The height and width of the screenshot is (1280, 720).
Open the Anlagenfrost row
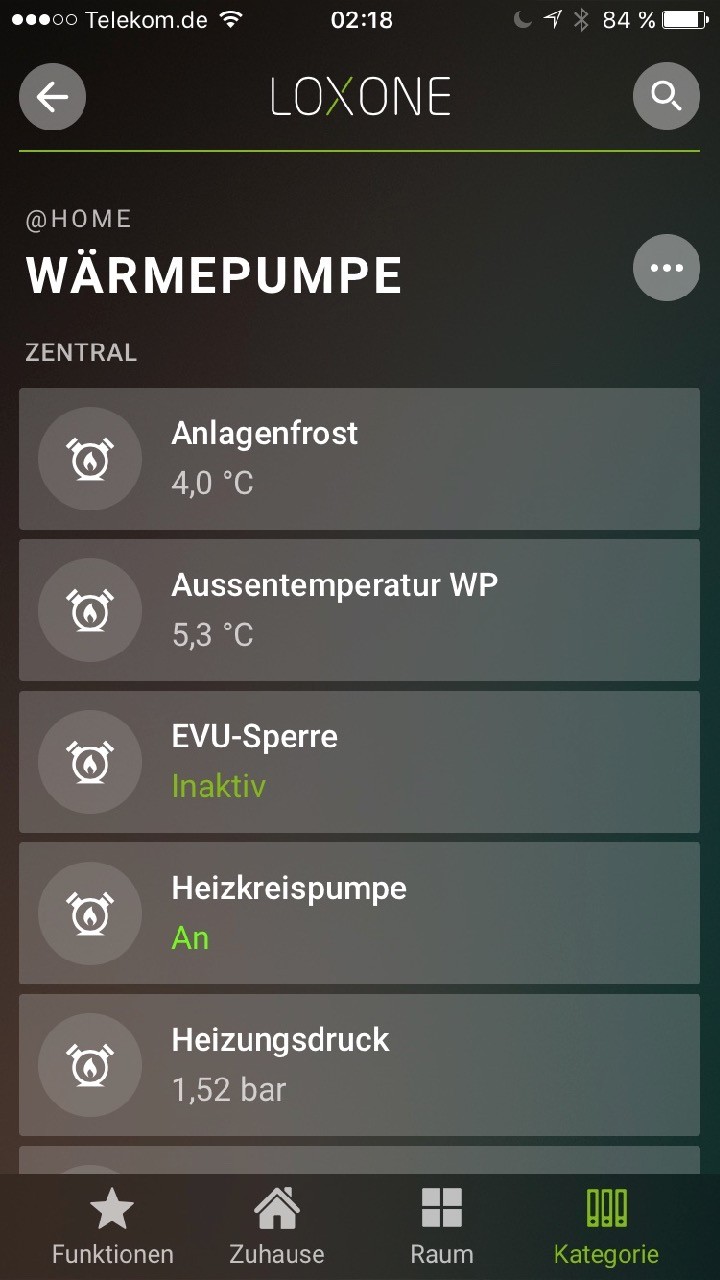(360, 459)
